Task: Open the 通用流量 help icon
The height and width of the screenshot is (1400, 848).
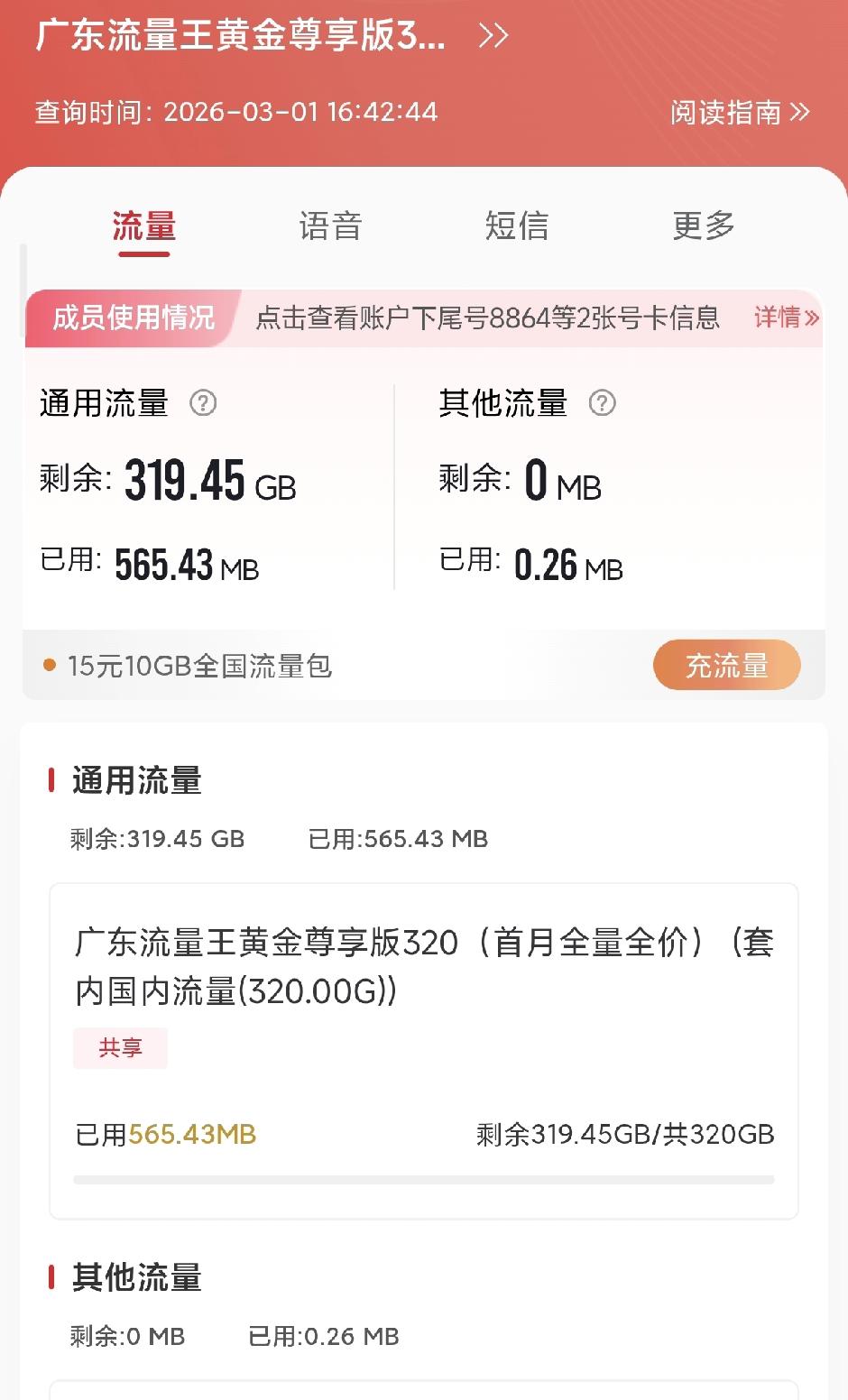Action: coord(204,404)
